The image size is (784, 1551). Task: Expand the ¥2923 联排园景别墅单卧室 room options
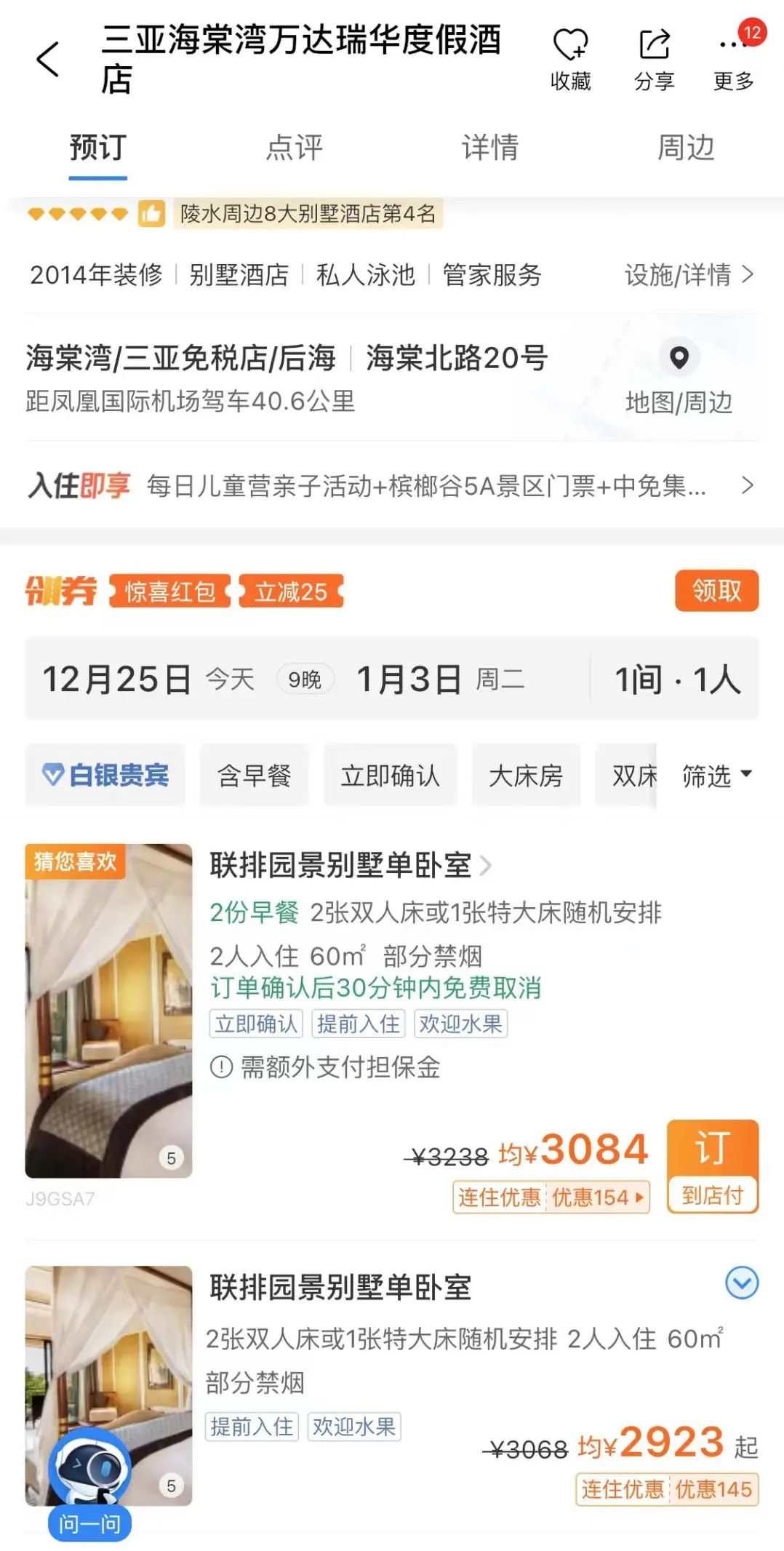click(742, 1283)
